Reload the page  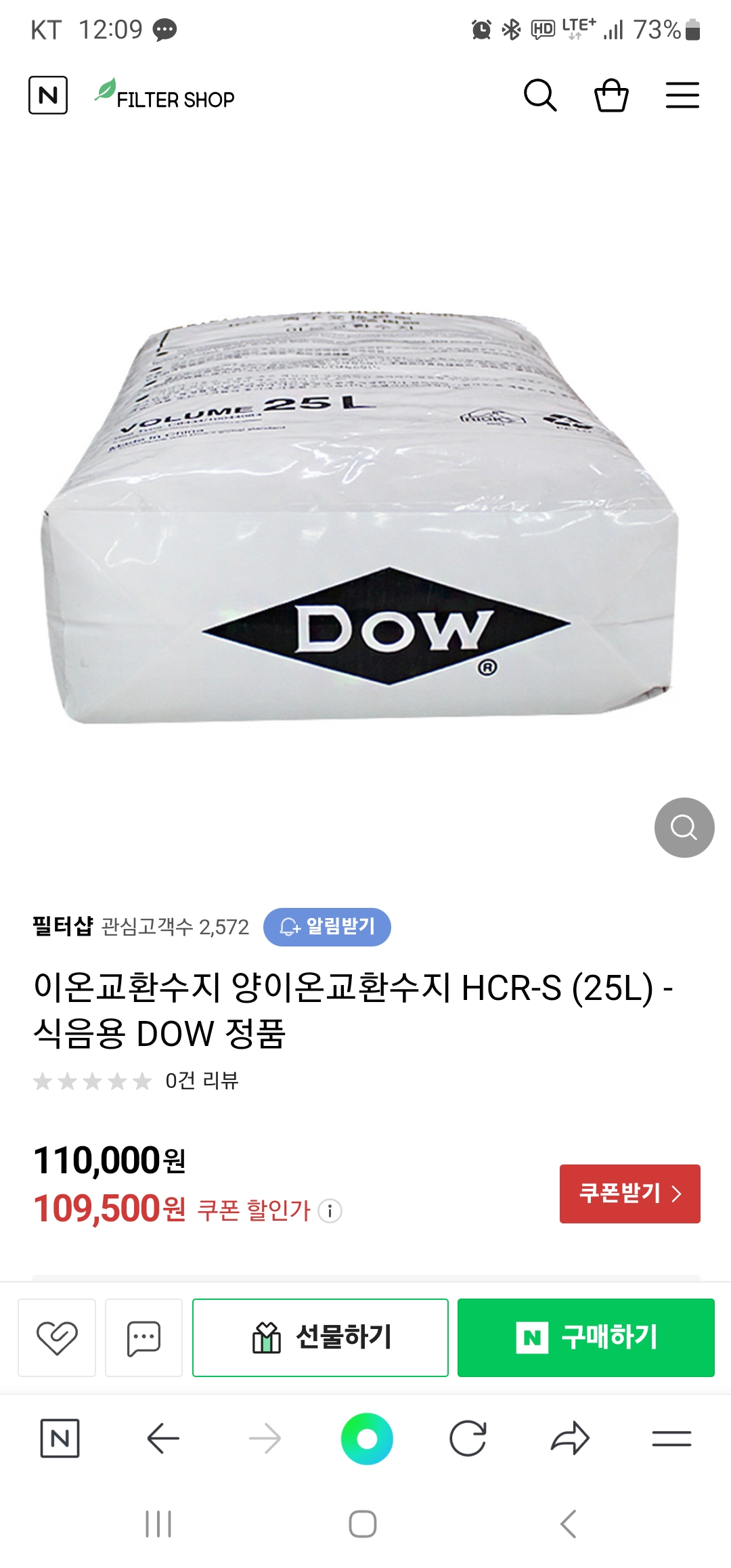click(x=468, y=1439)
